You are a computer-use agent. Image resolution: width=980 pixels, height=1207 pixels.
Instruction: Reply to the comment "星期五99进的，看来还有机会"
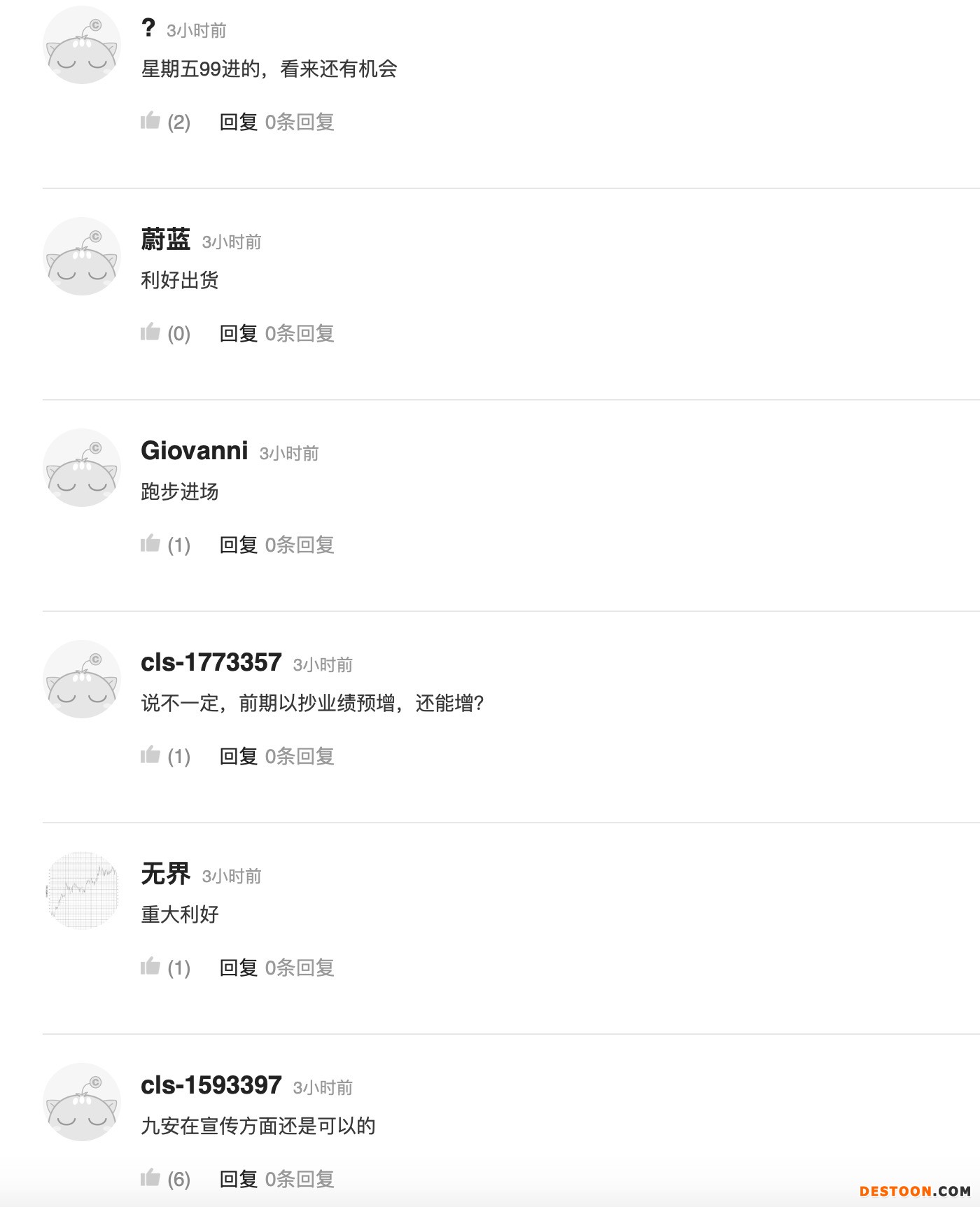(239, 123)
